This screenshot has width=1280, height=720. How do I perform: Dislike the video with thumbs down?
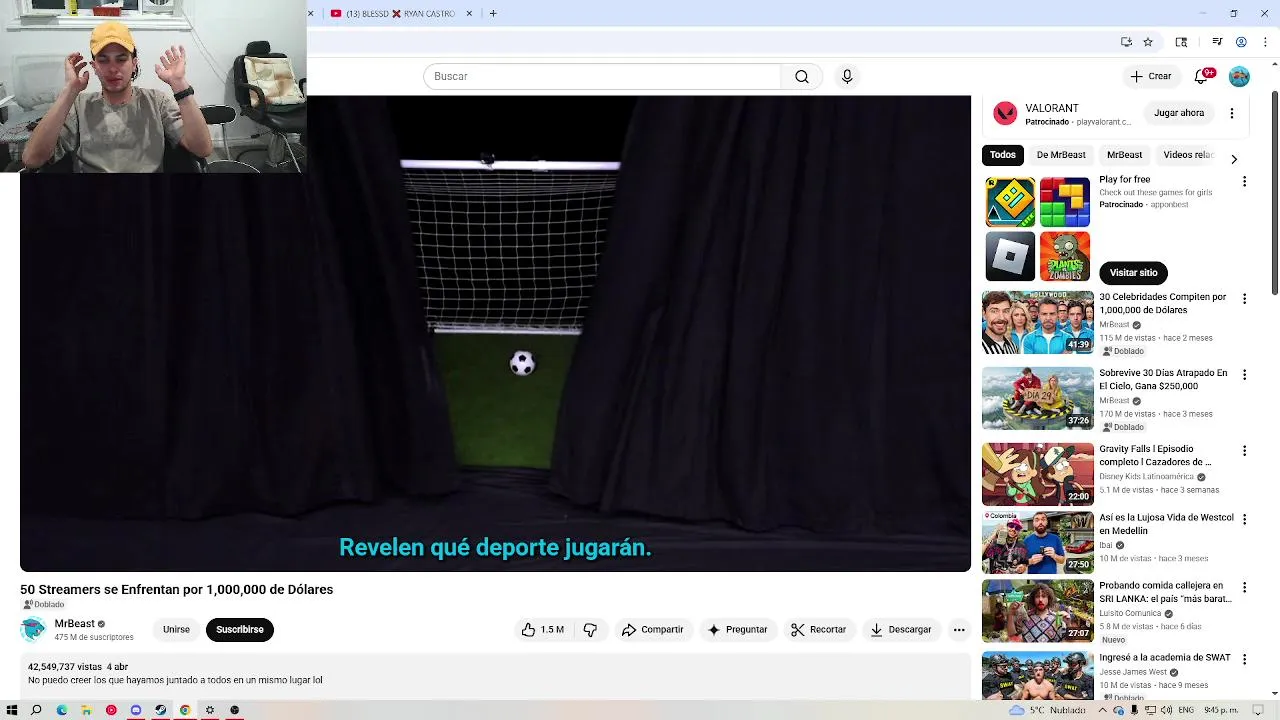point(590,629)
